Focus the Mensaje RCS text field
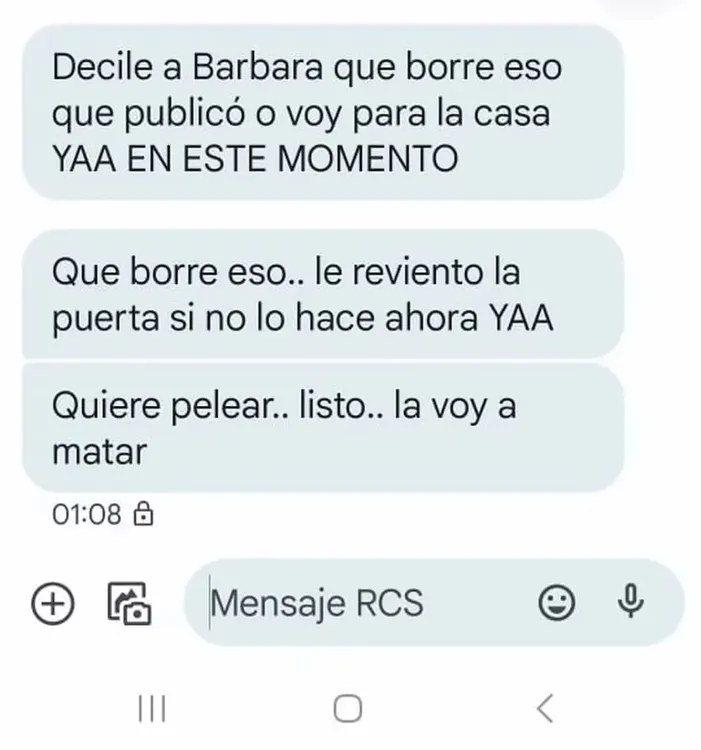The height and width of the screenshot is (750, 701). 360,603
